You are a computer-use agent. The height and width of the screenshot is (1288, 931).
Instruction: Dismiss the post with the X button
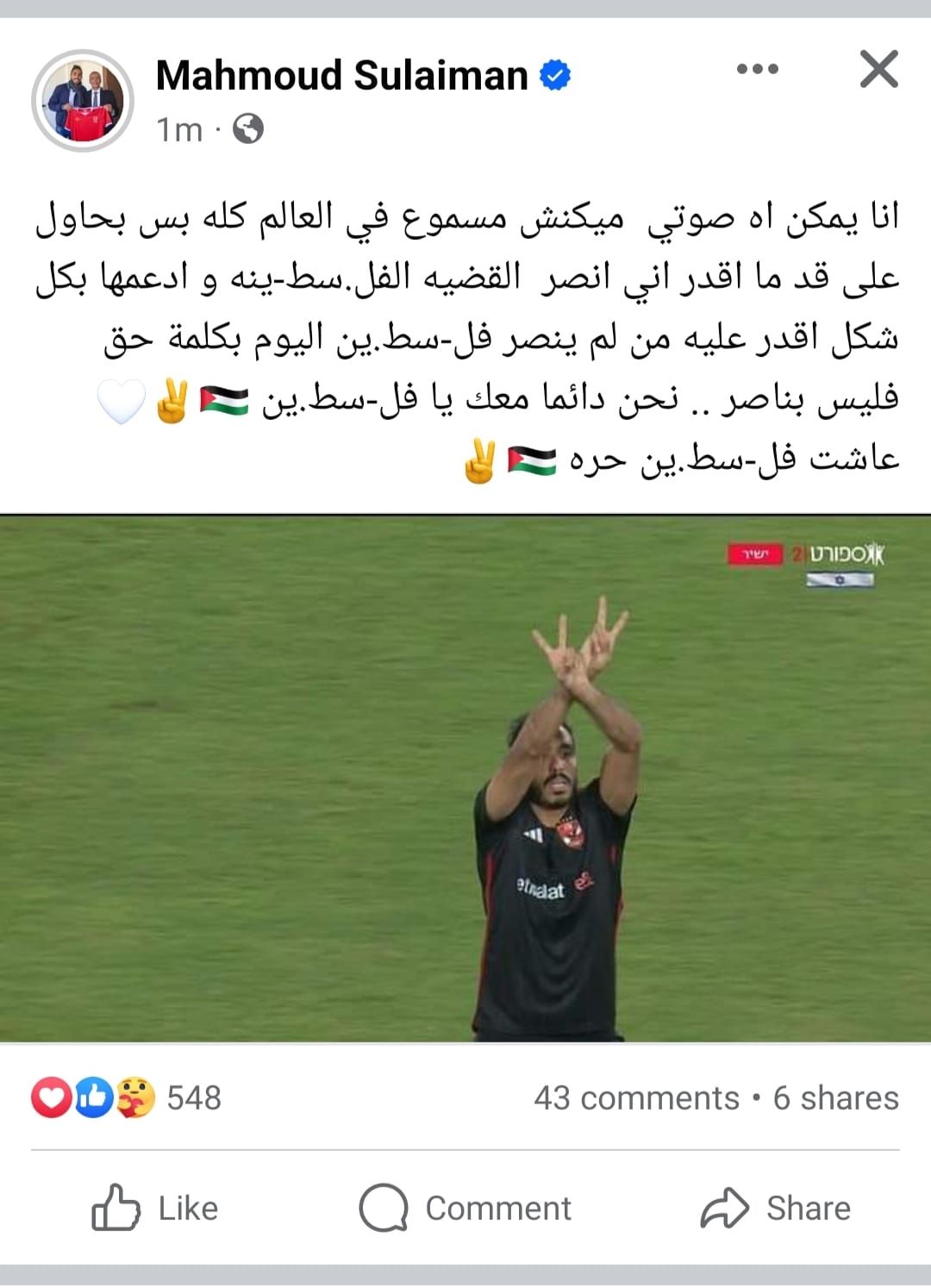[x=878, y=69]
